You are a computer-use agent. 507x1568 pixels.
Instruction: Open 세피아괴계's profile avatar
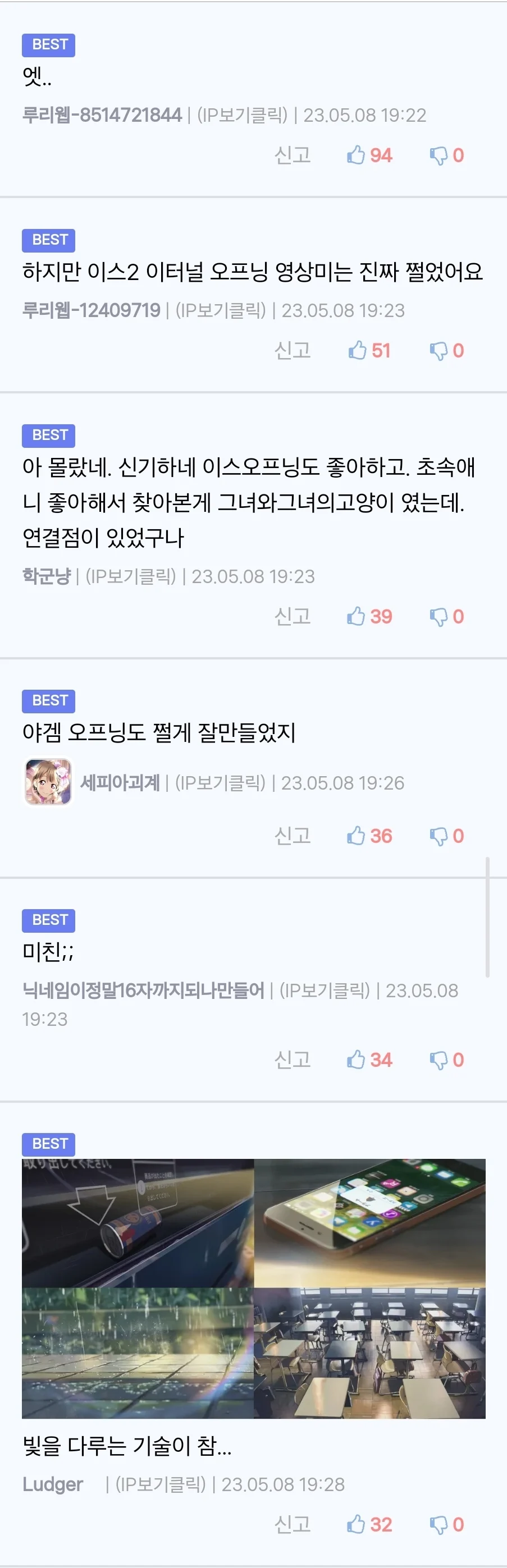[48, 782]
